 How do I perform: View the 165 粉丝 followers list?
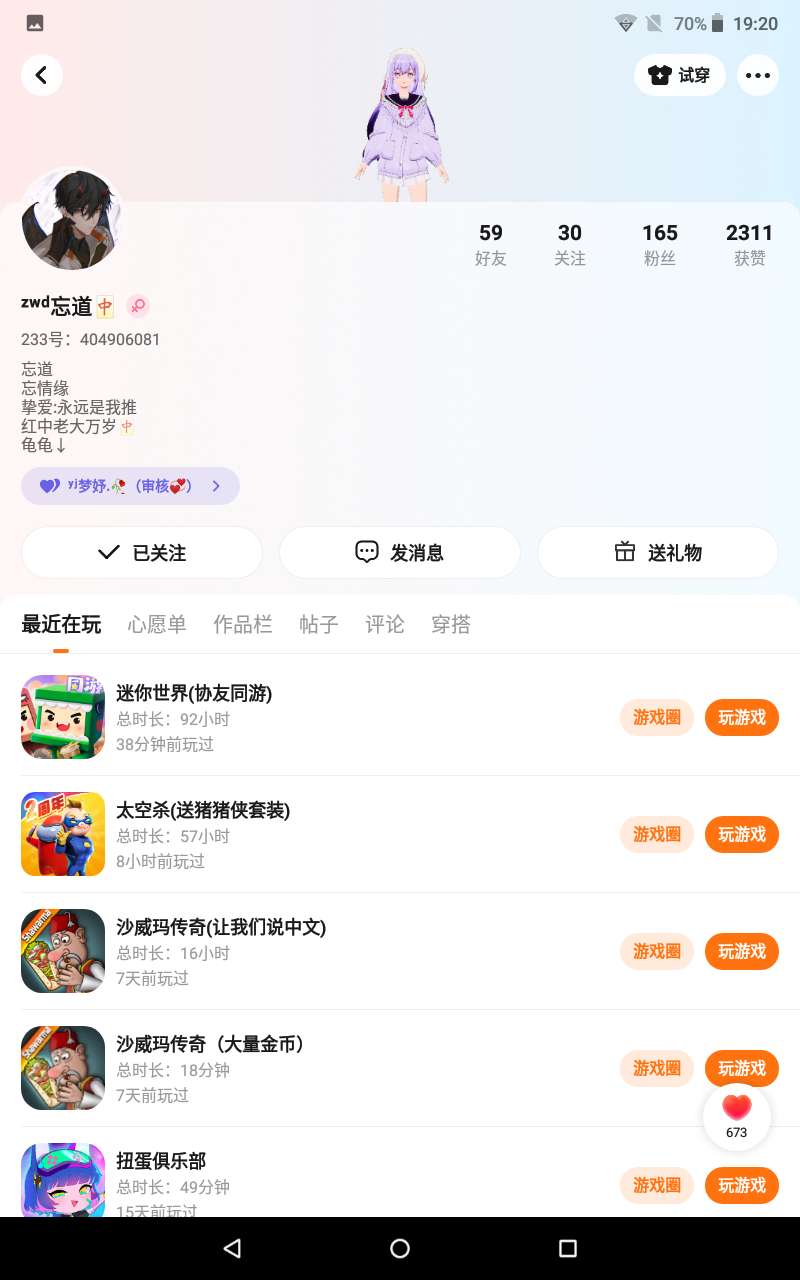click(x=660, y=244)
